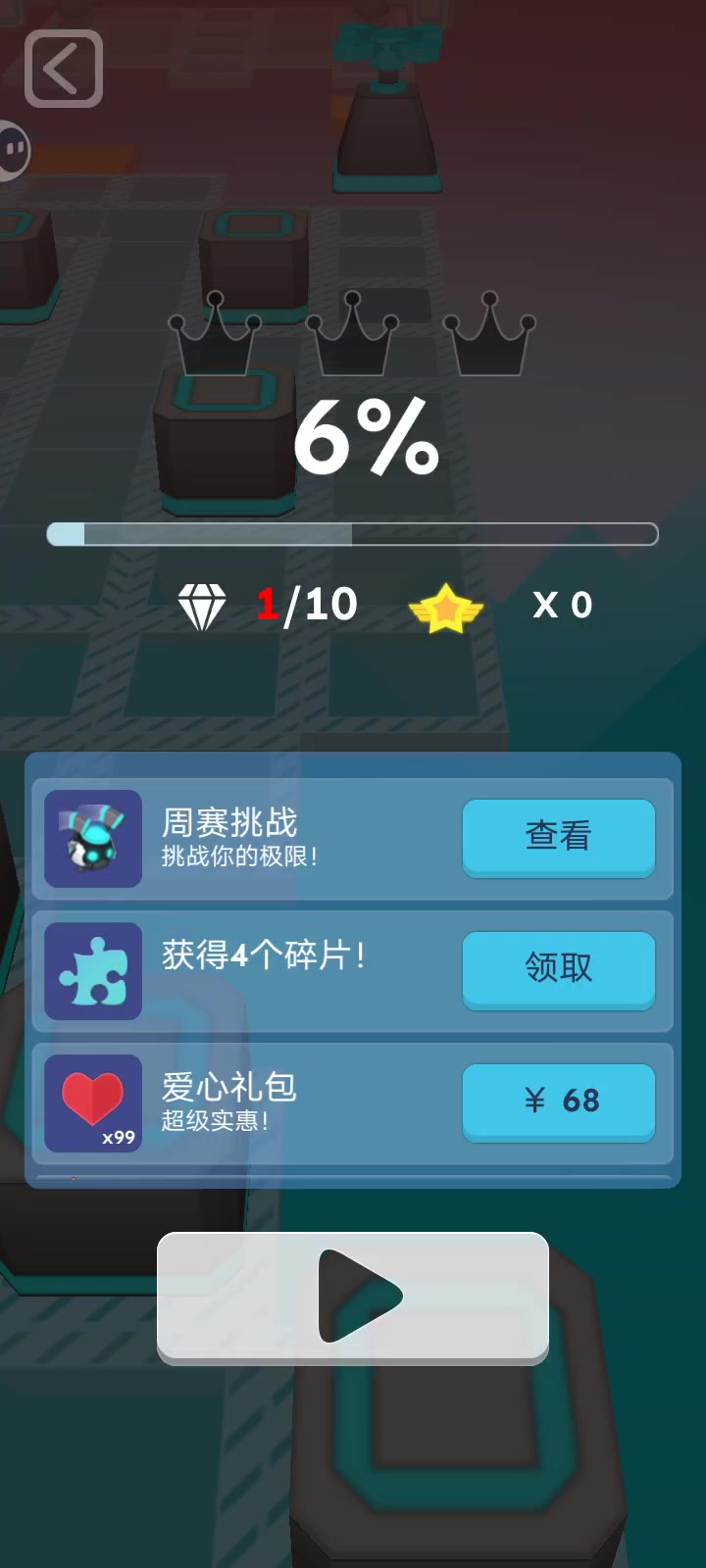Claim the 4 puzzle fragments with 领取

pos(559,969)
